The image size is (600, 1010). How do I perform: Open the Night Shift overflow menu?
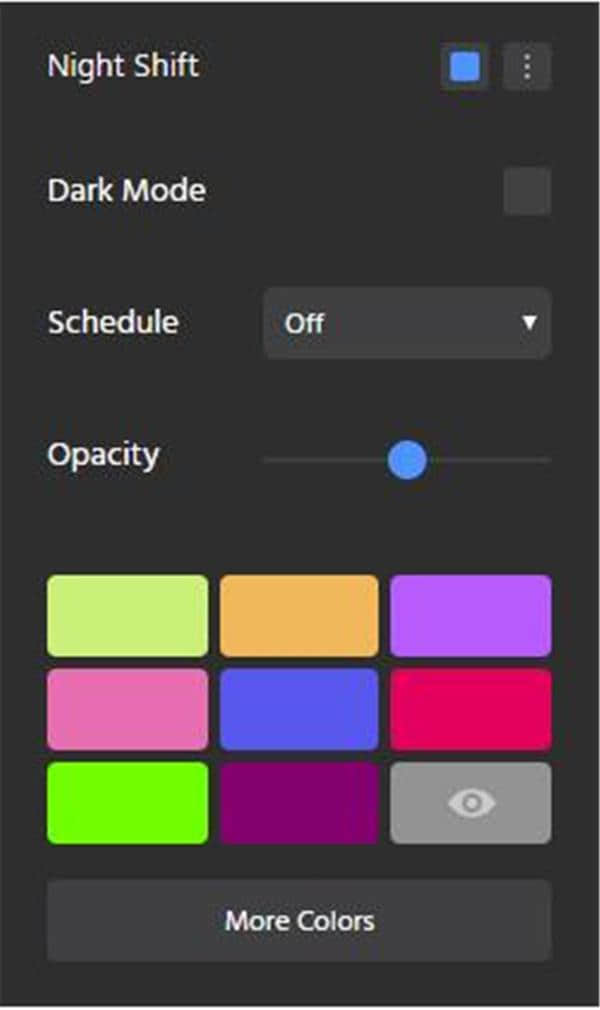(527, 67)
